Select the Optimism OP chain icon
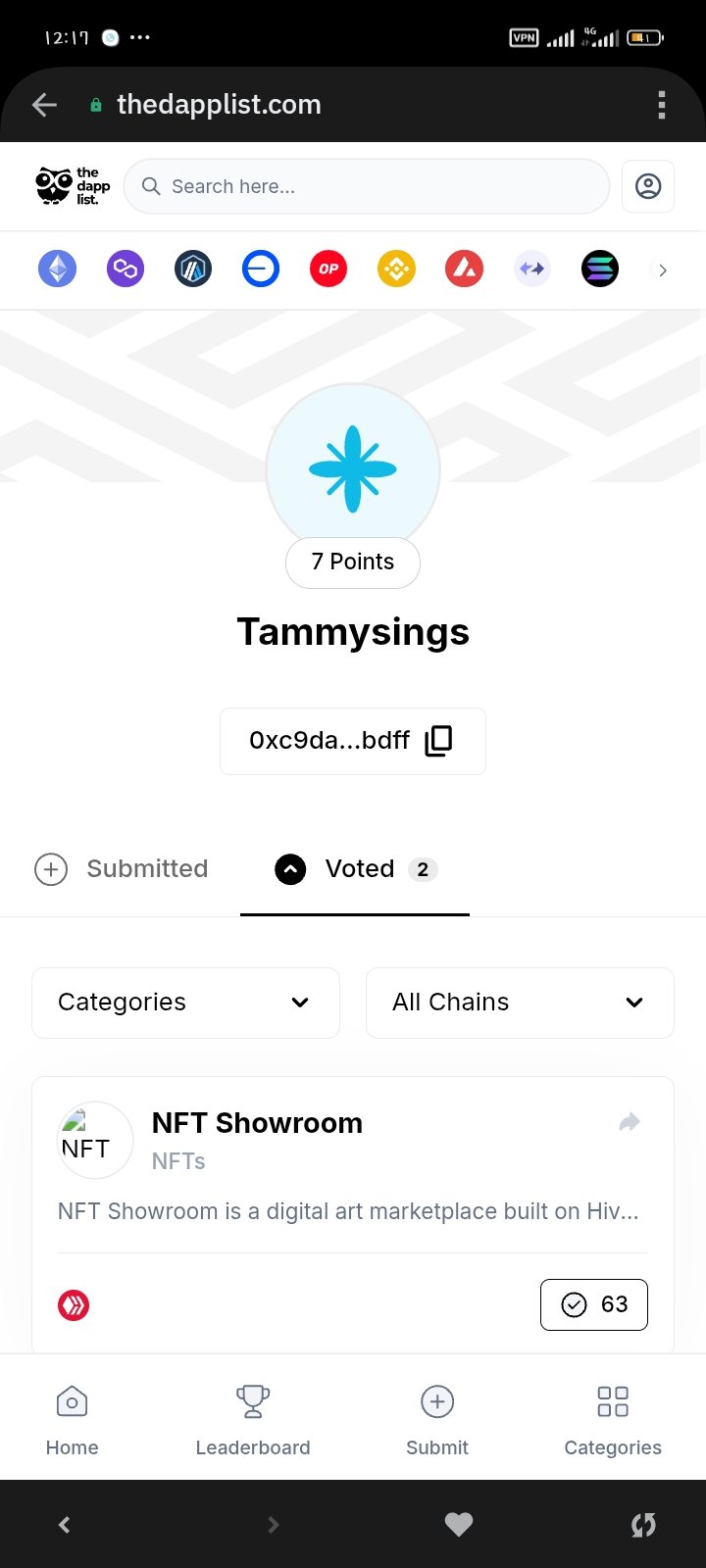The width and height of the screenshot is (706, 1568). [328, 269]
